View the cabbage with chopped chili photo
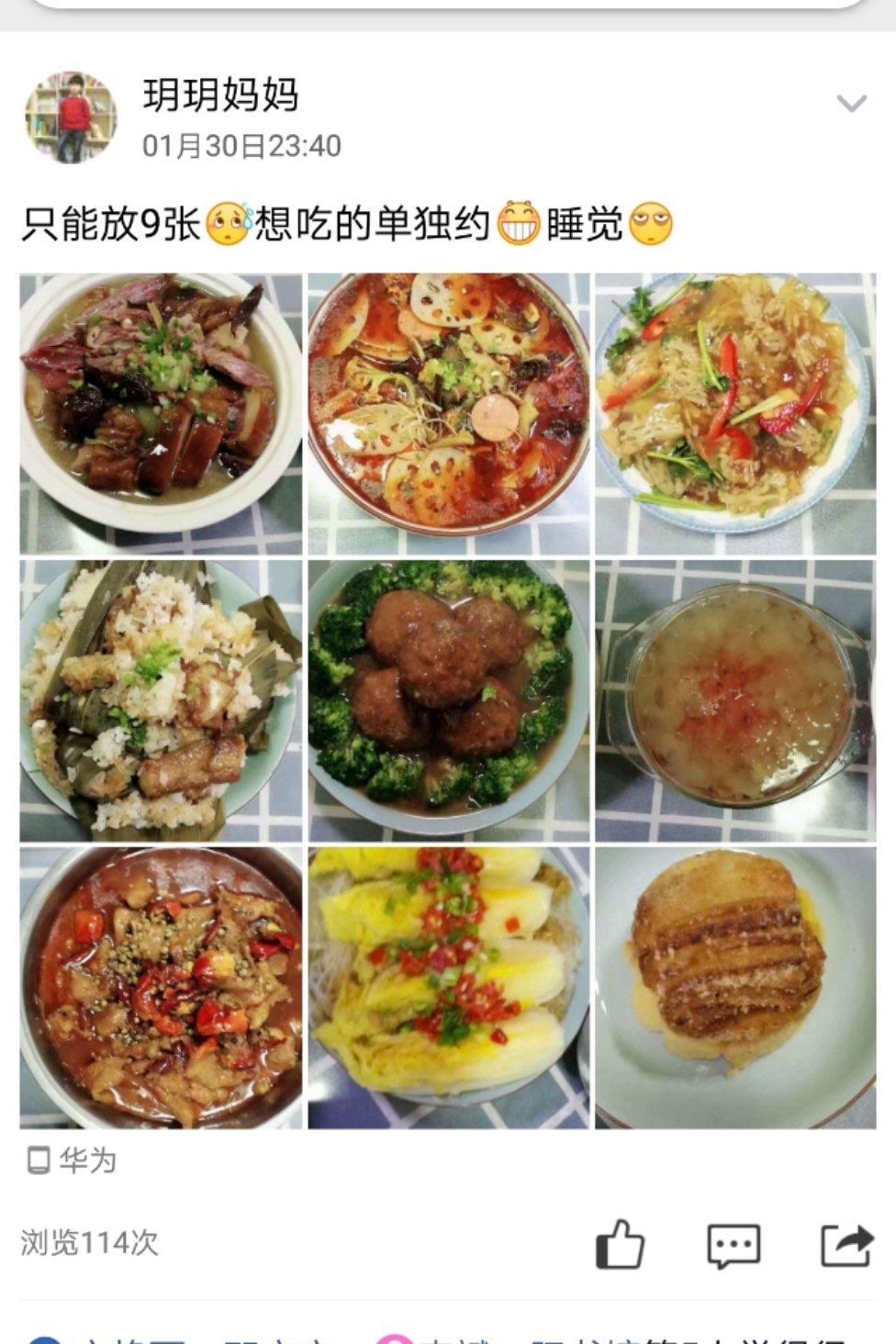Screen dimensions: 896x1344 (x=448, y=988)
